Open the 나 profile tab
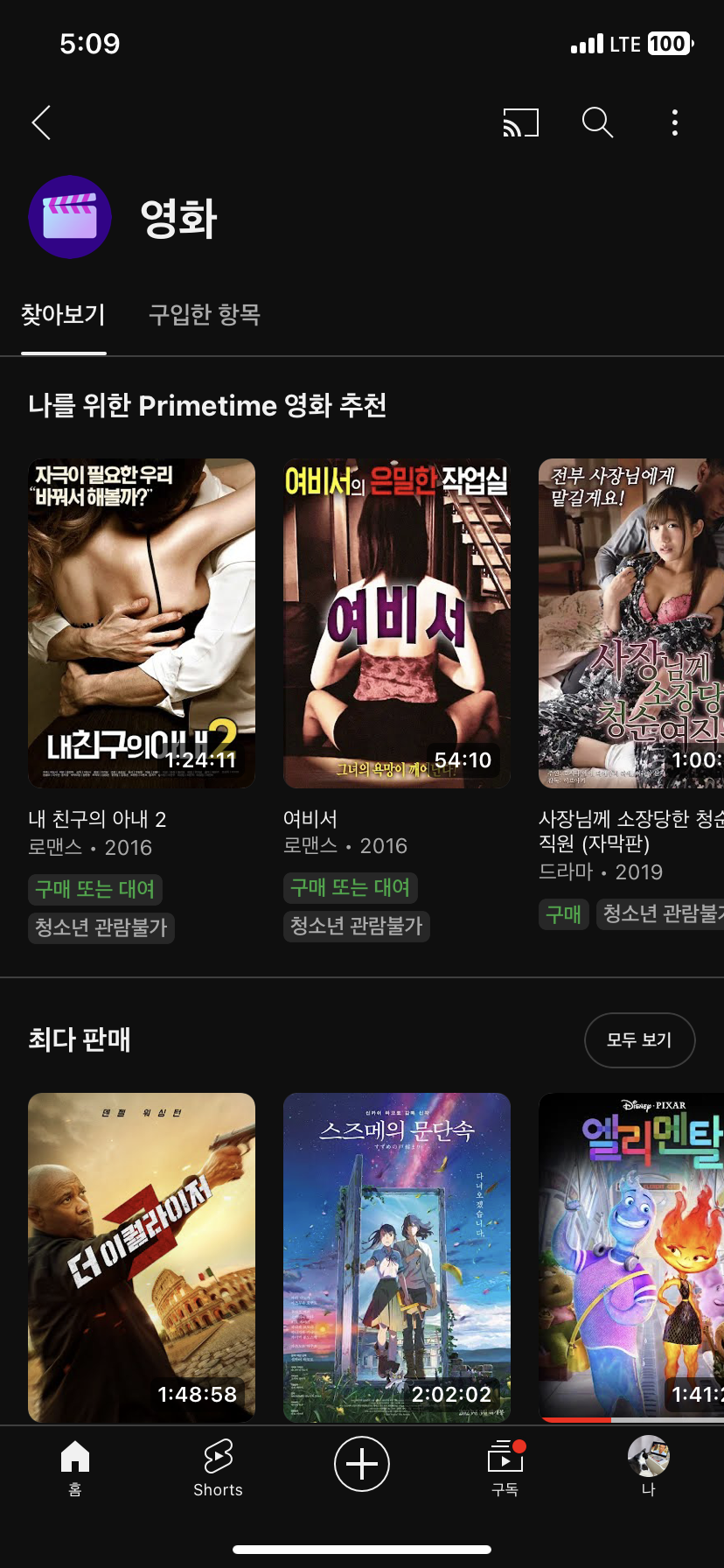This screenshot has height=1568, width=724. pos(648,1466)
